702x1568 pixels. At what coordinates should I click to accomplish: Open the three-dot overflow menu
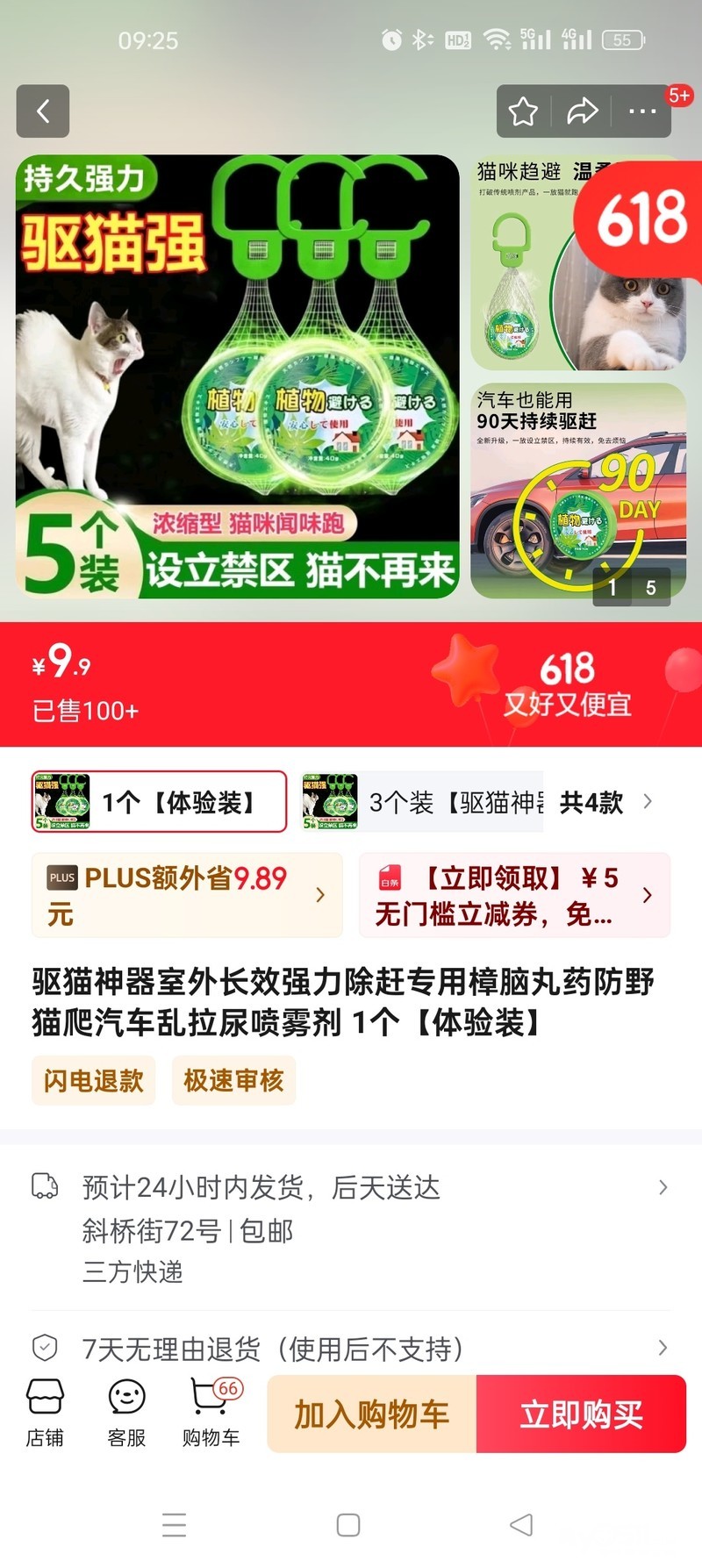pos(642,111)
